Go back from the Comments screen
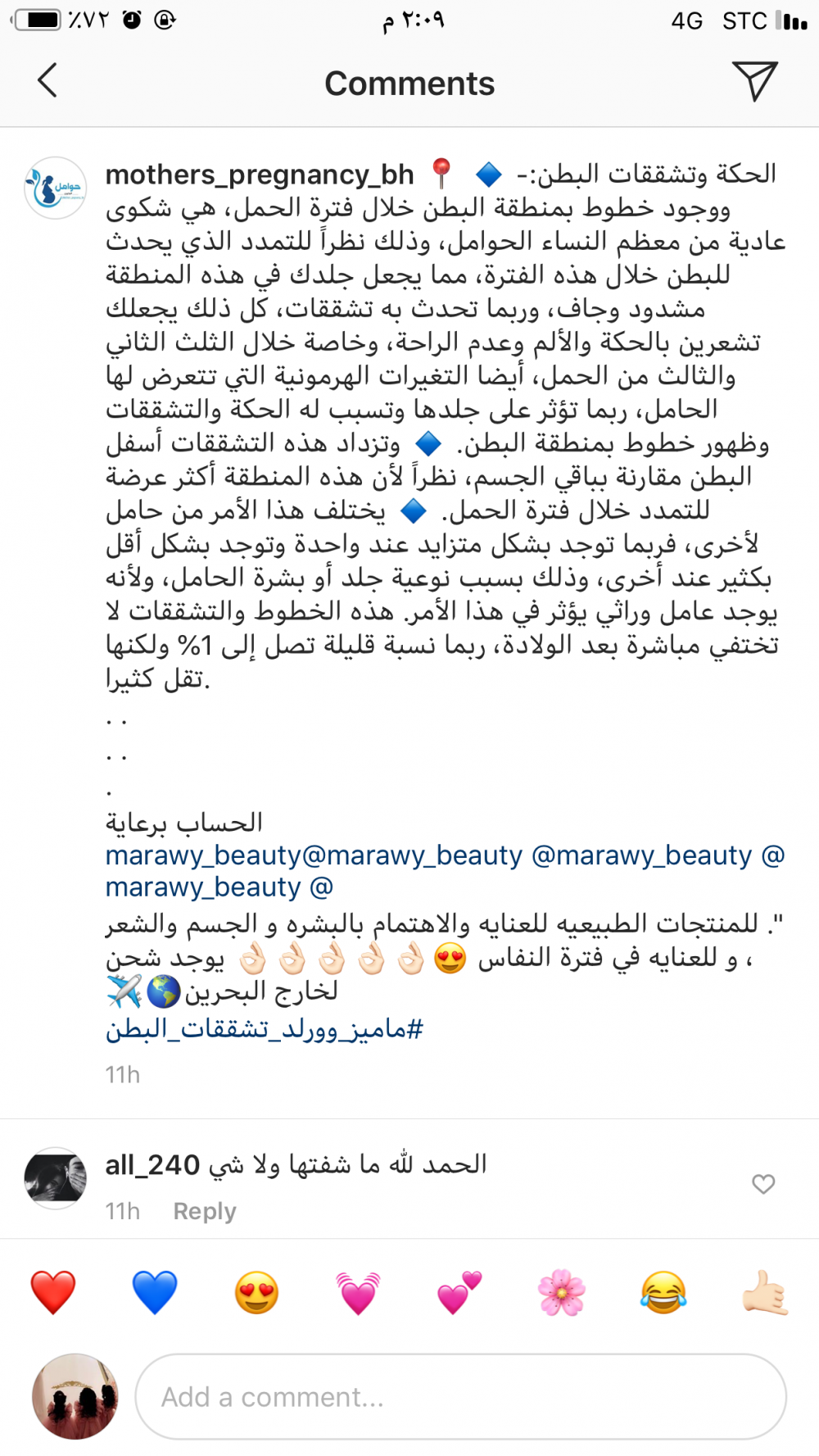The height and width of the screenshot is (1456, 819). pyautogui.click(x=48, y=81)
